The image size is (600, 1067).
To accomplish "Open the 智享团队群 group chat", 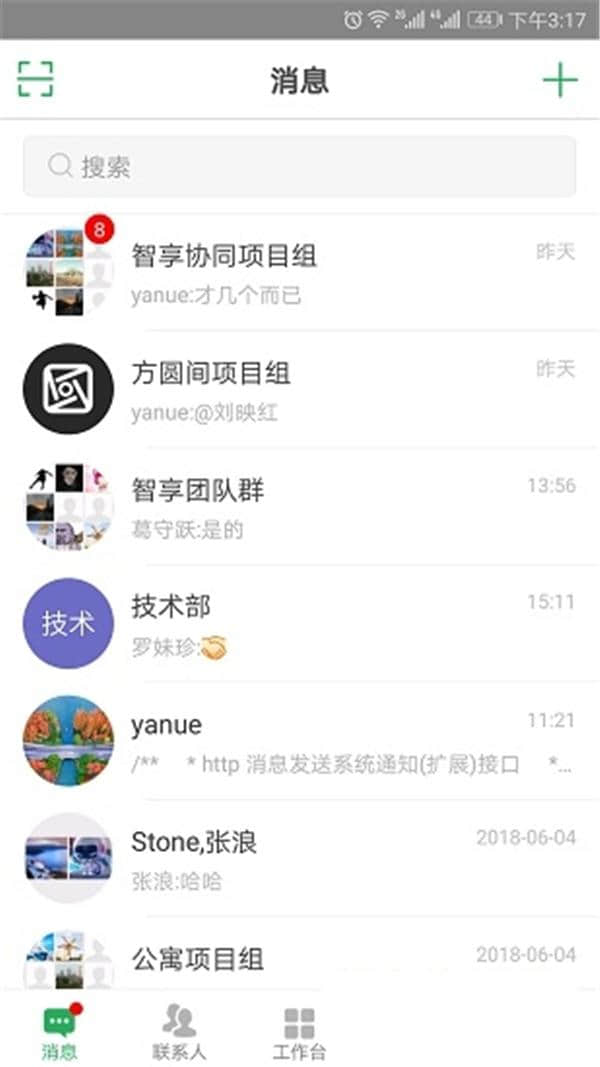I will pyautogui.click(x=300, y=506).
